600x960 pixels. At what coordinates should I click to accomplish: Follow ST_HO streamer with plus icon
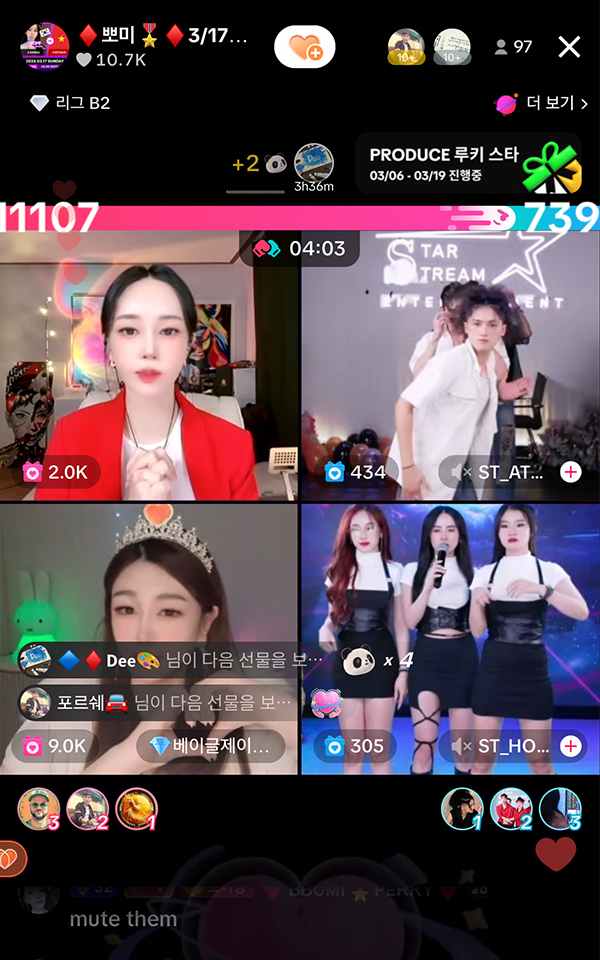(571, 746)
